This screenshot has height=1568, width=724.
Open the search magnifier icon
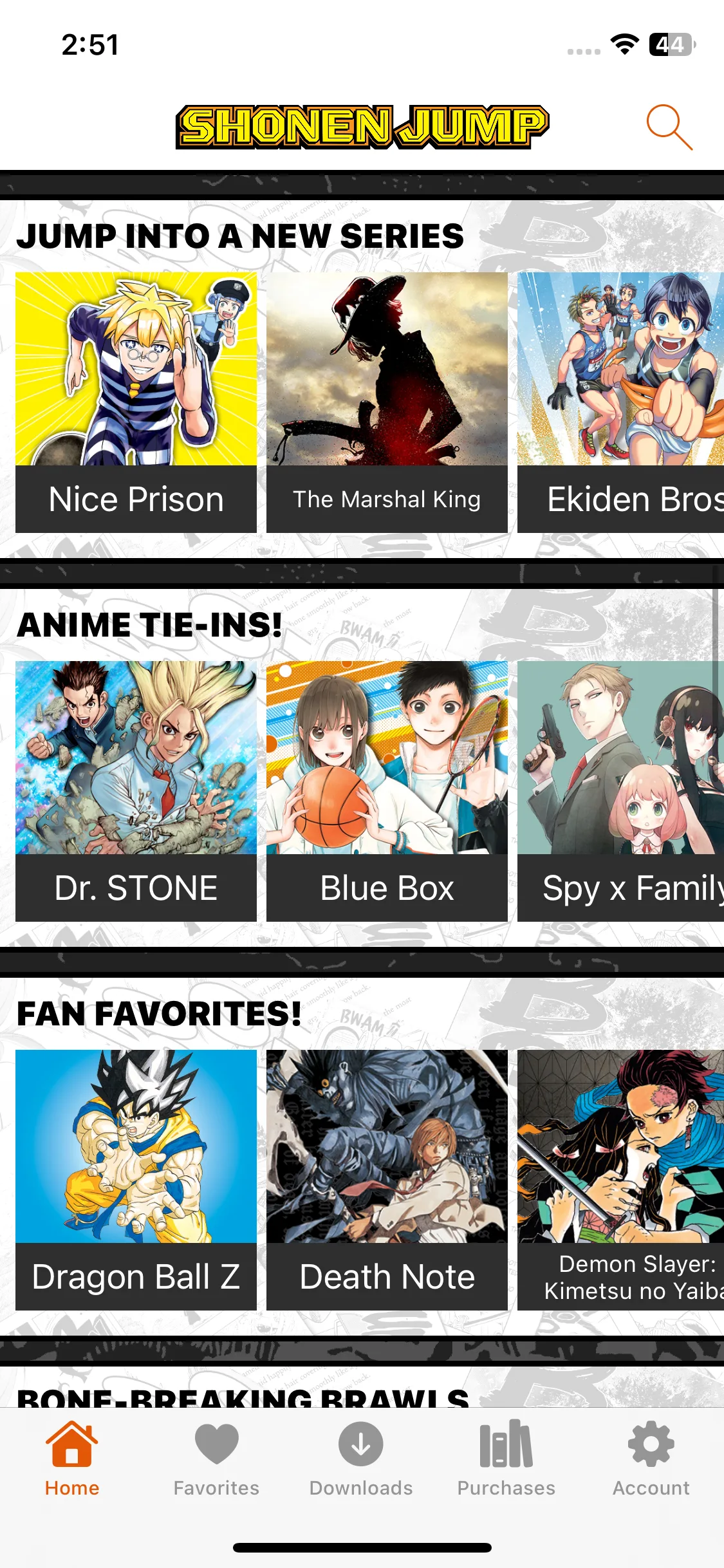tap(669, 127)
